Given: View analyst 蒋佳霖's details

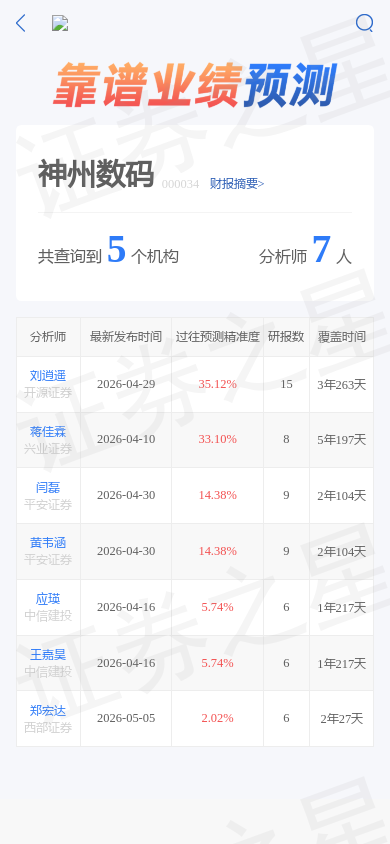Looking at the screenshot, I should pos(48,432).
